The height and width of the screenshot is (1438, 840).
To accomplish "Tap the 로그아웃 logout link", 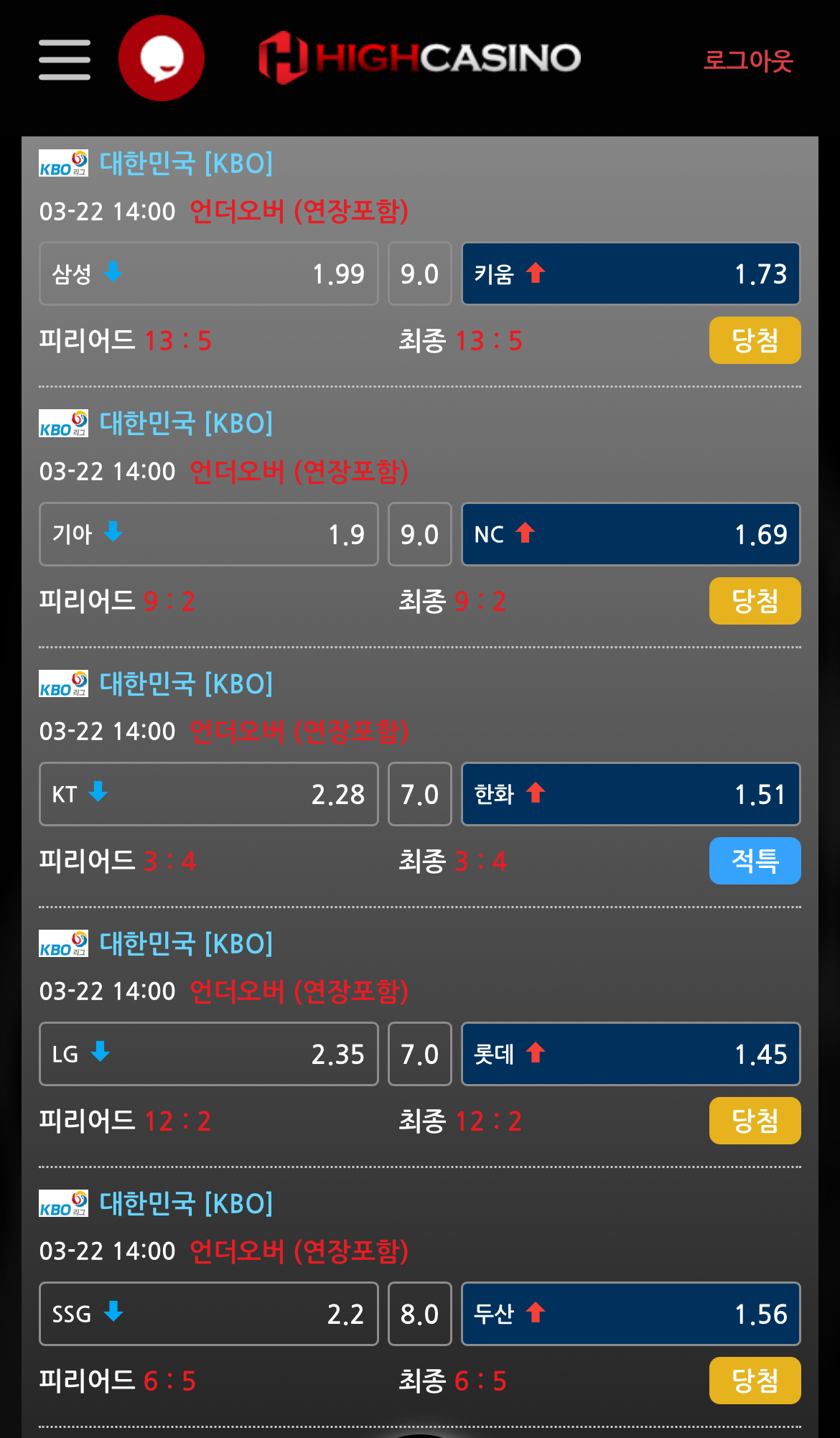I will (747, 60).
